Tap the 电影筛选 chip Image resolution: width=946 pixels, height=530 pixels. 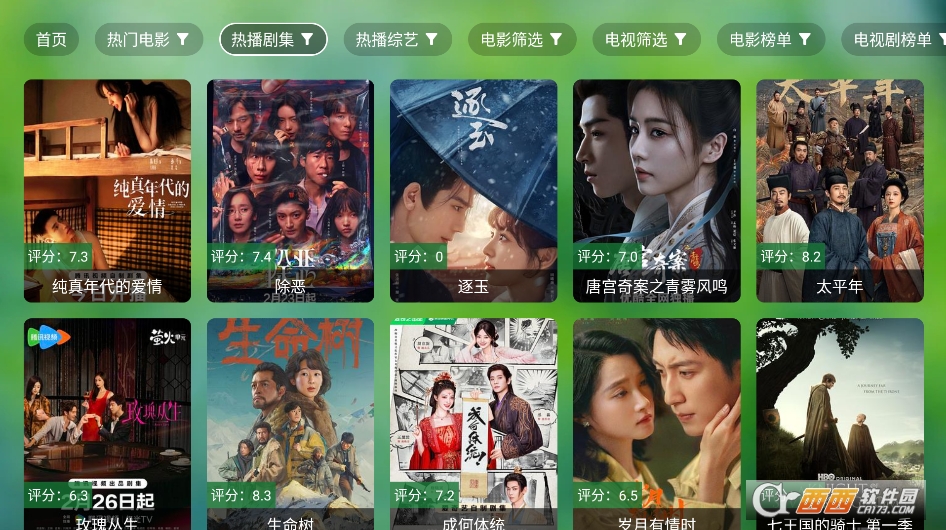[521, 40]
